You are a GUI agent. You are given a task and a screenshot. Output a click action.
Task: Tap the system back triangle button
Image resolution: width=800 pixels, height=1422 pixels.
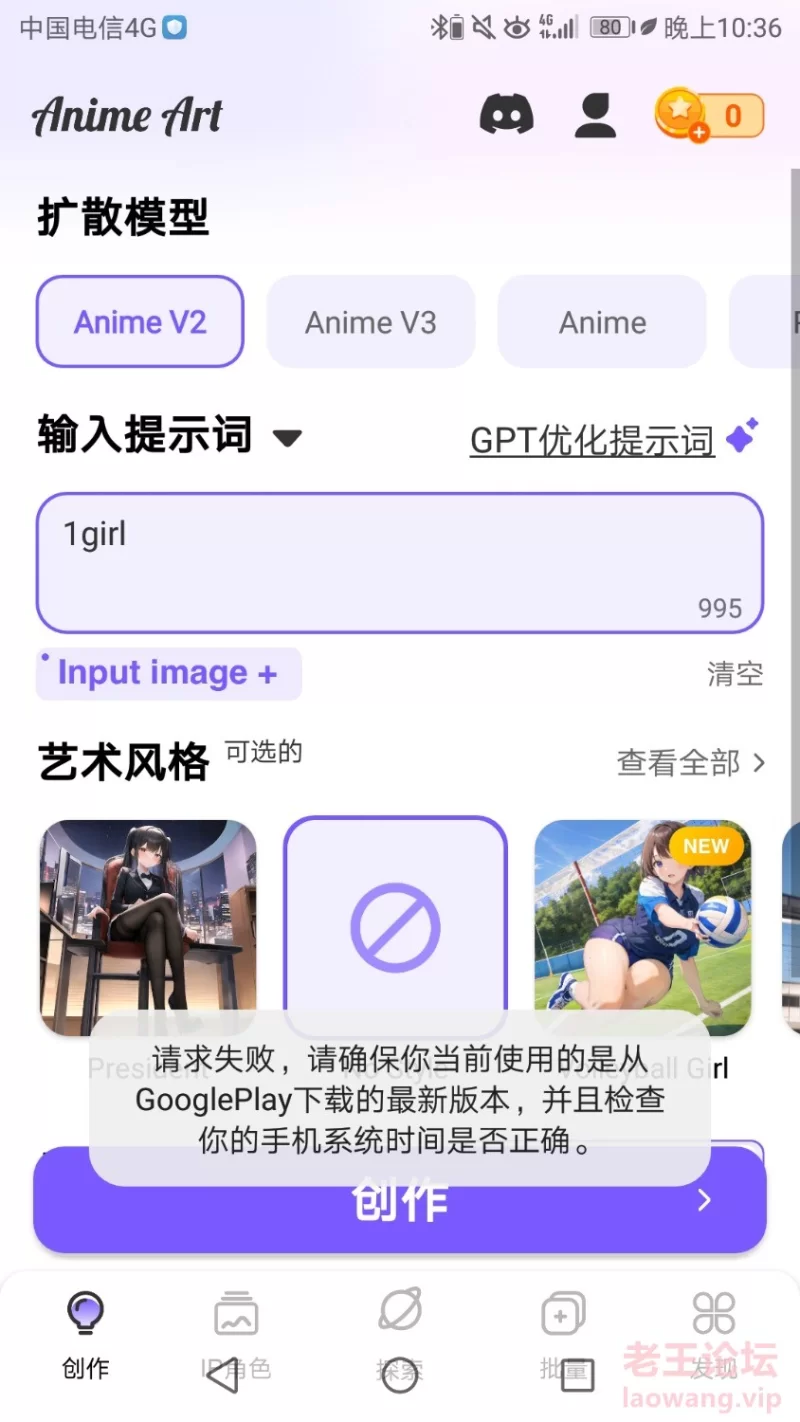point(224,1376)
